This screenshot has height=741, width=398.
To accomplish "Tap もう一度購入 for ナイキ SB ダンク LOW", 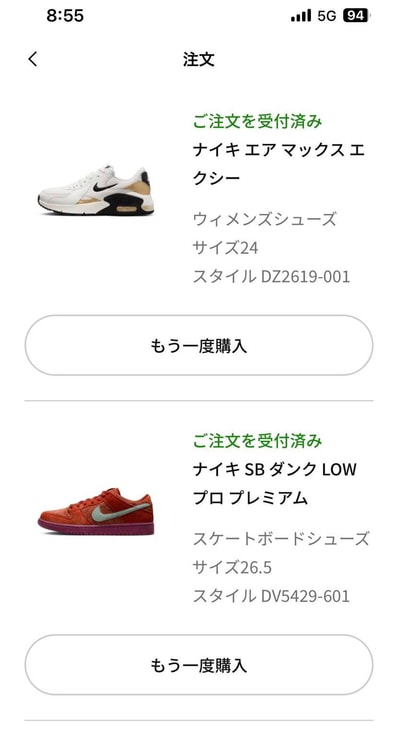I will 199,665.
